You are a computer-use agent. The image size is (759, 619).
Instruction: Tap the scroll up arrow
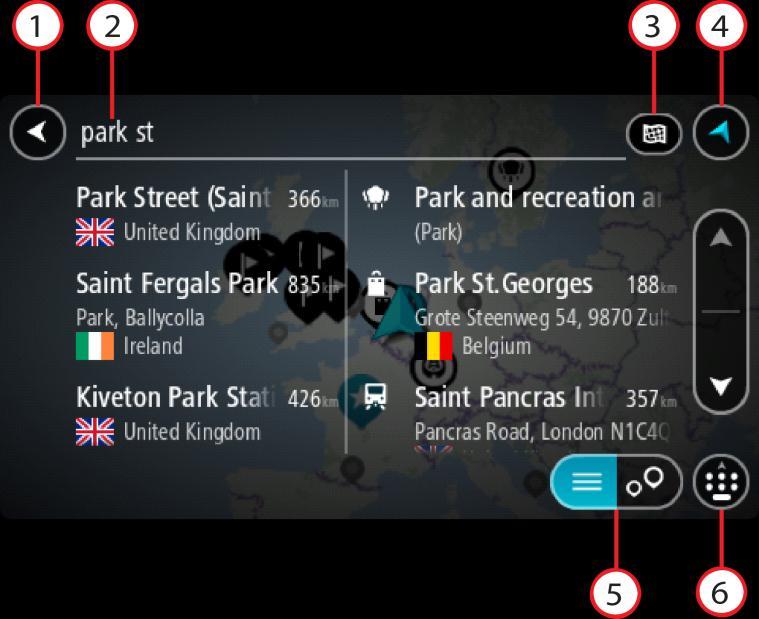720,241
